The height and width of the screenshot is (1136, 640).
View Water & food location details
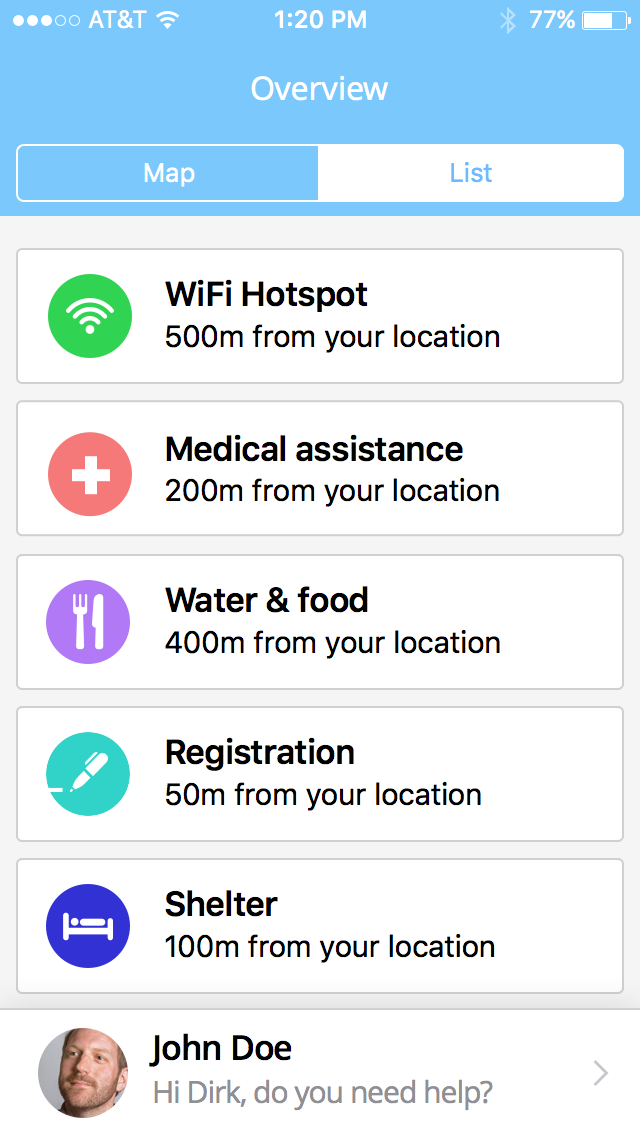click(x=320, y=621)
